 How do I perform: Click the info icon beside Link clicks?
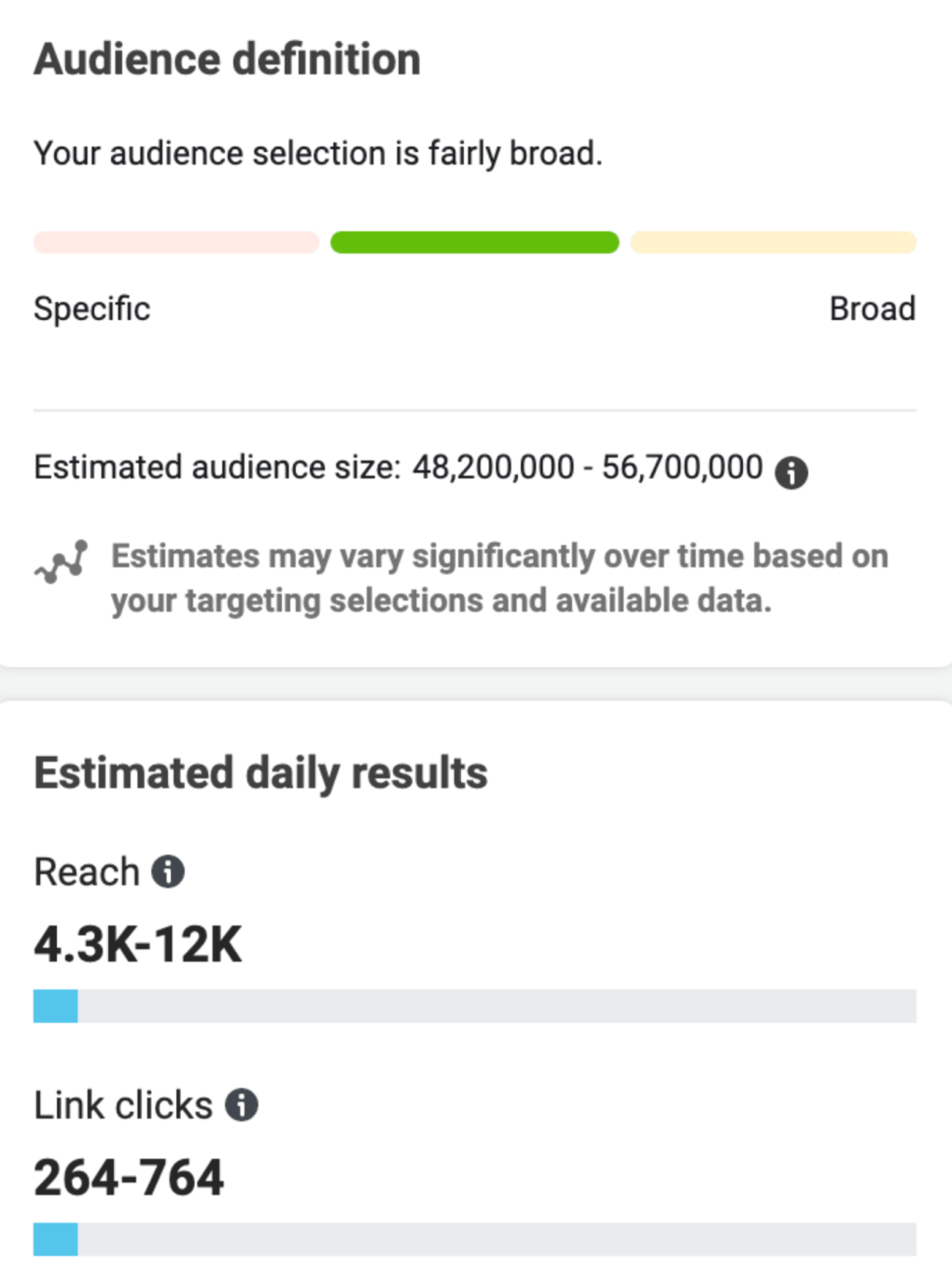point(244,1106)
